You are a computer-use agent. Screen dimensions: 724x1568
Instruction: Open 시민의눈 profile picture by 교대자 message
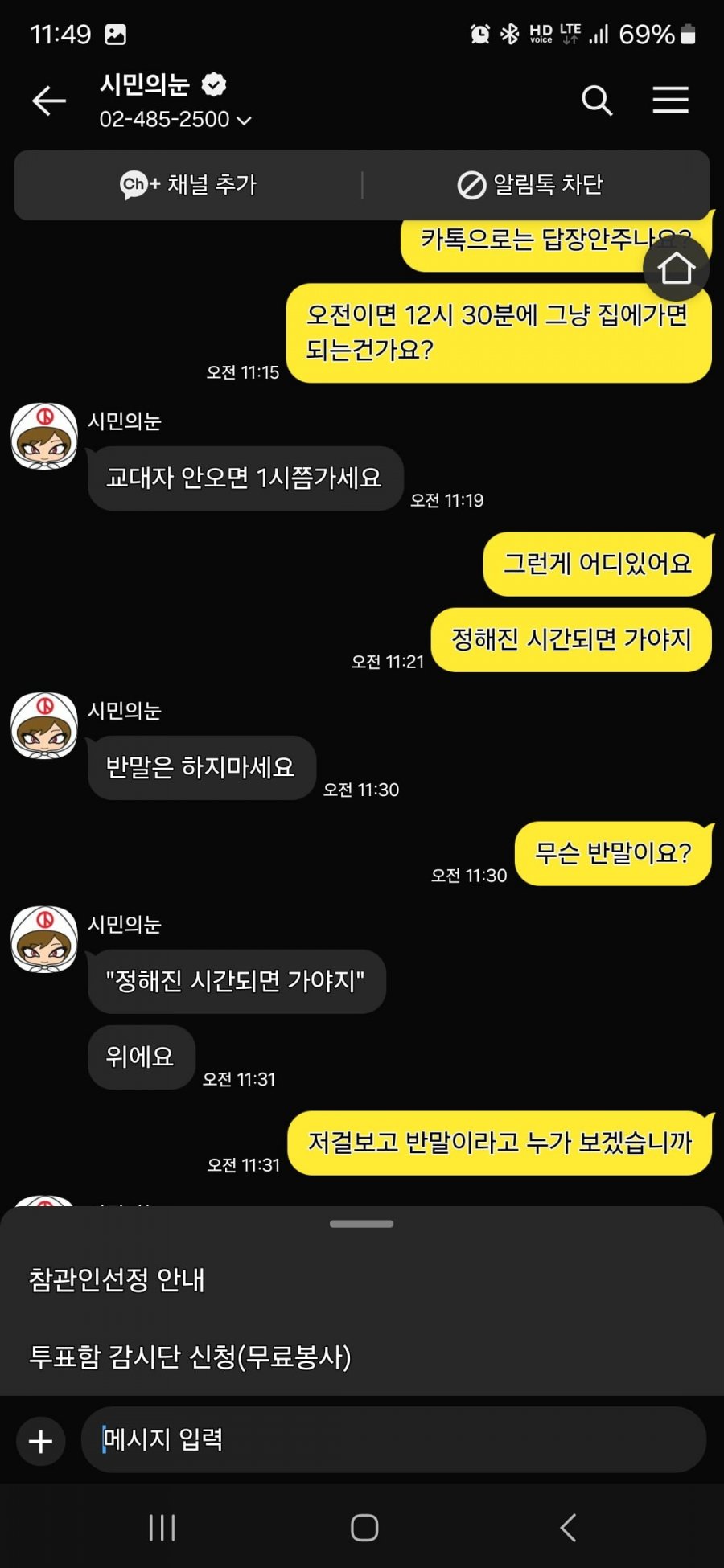tap(44, 437)
